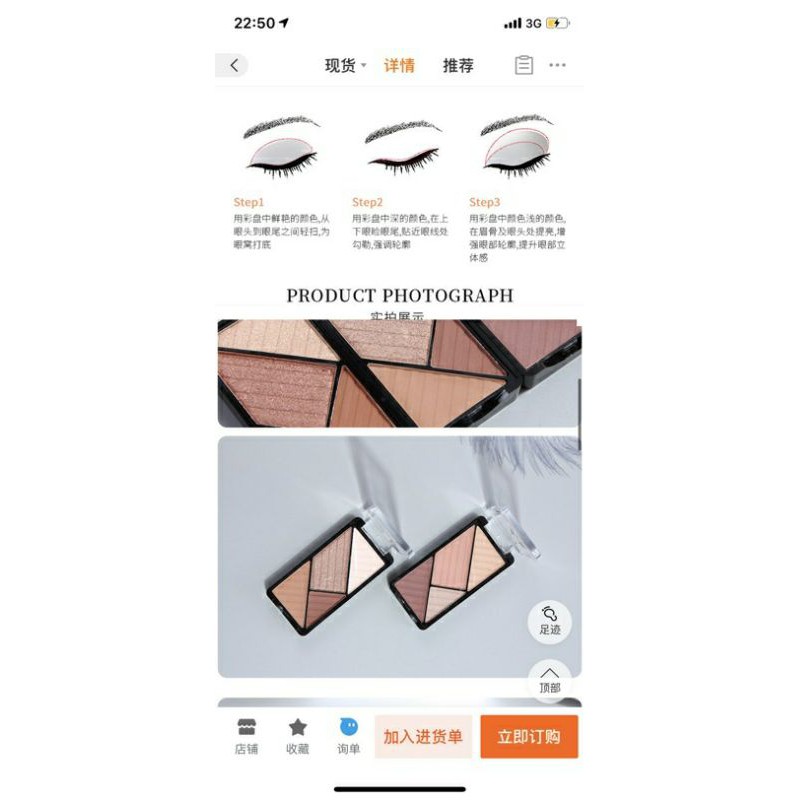Tap 加入进货单 to add to cart
800x800 pixels.
[423, 737]
